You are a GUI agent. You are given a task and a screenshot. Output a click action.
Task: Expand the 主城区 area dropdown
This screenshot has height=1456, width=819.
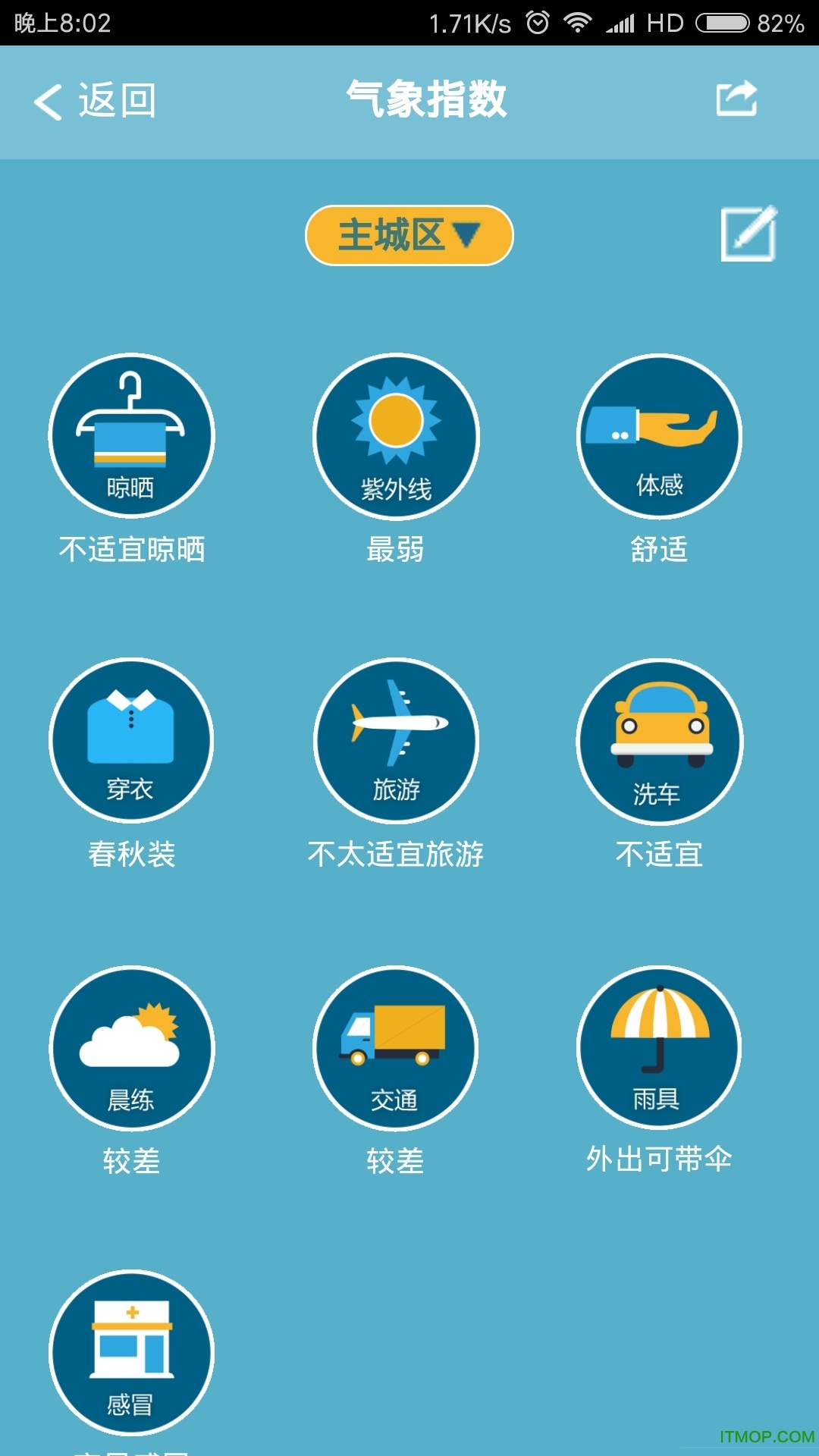tap(409, 235)
